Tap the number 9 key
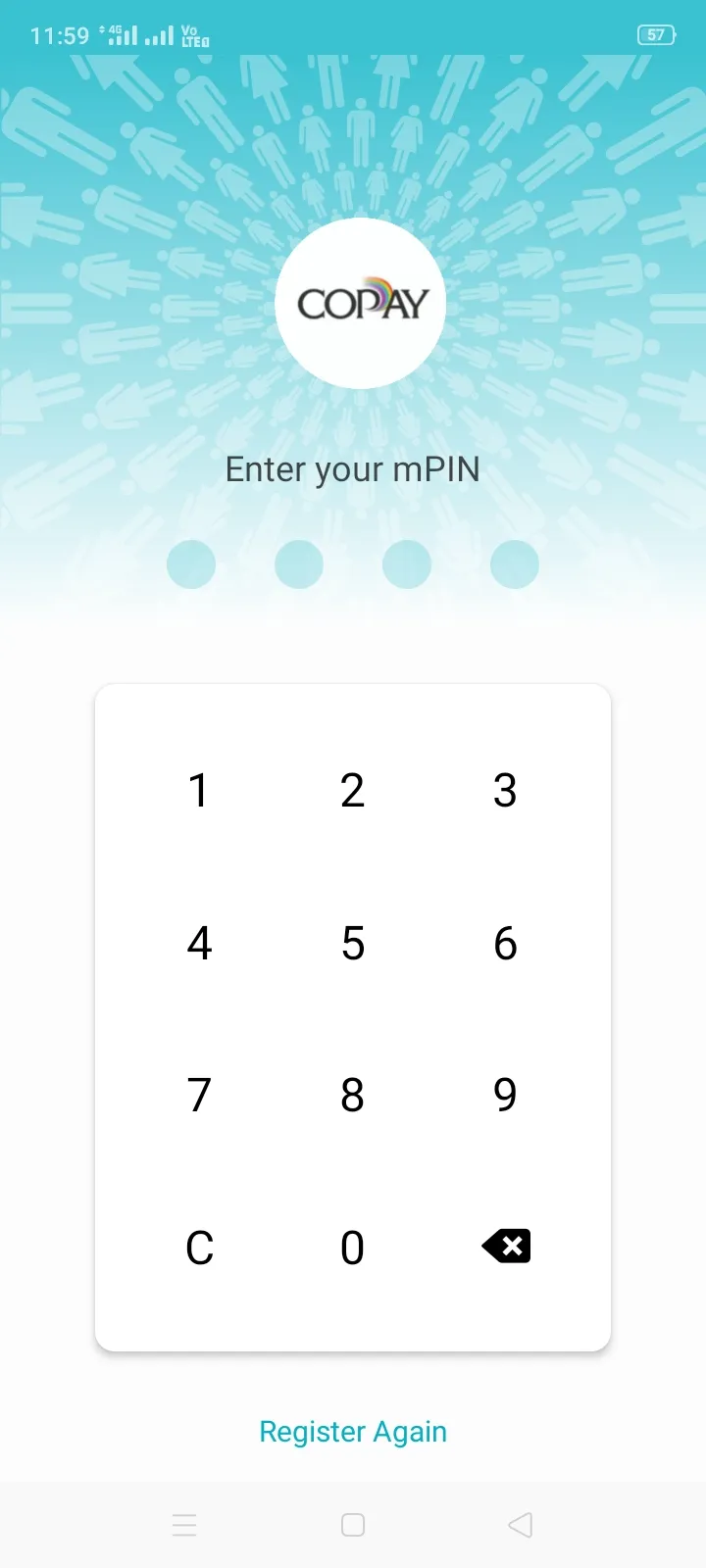Viewport: 706px width, 1568px height. pyautogui.click(x=505, y=1095)
